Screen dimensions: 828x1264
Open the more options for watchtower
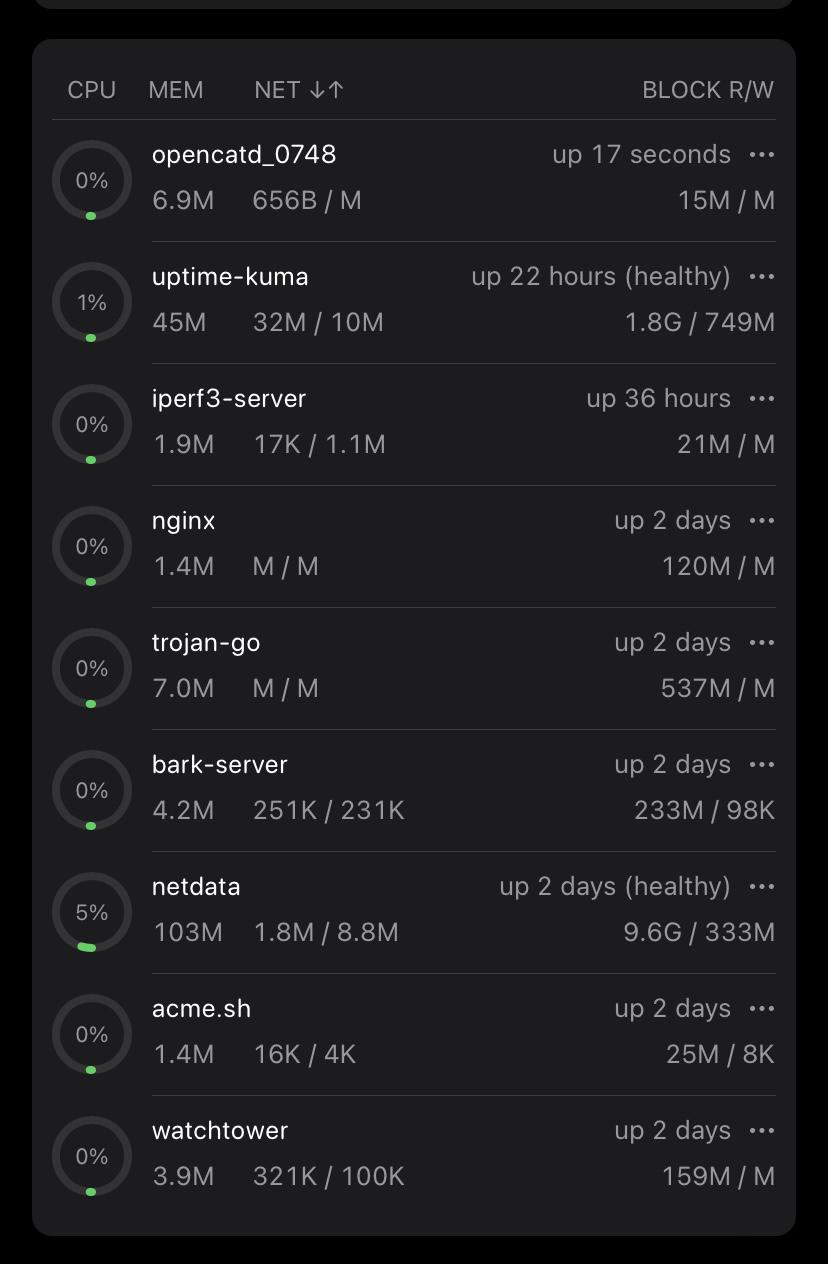pos(762,1131)
